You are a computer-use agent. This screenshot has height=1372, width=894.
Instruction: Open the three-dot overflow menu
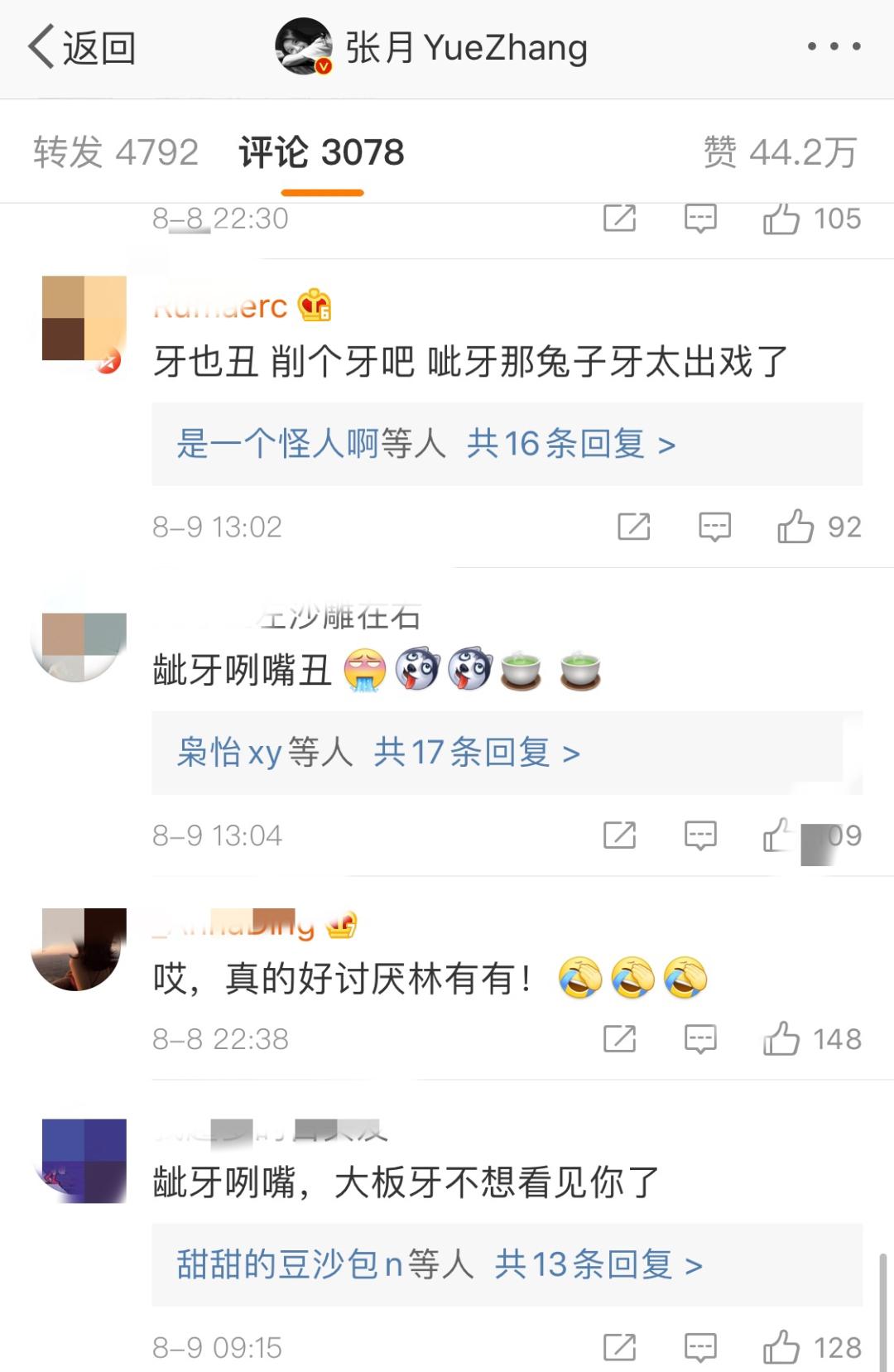click(834, 46)
